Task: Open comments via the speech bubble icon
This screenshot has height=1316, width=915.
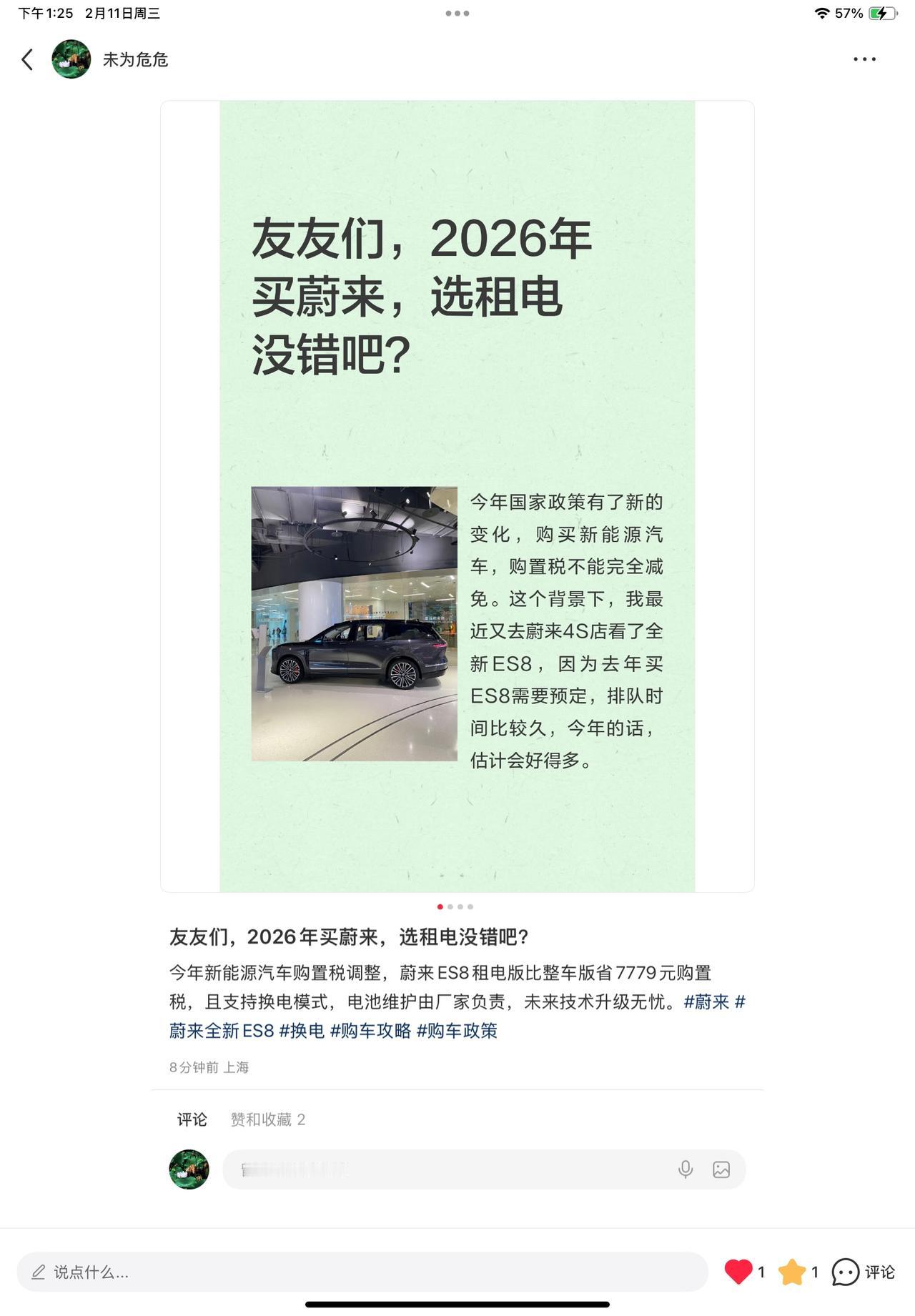Action: [x=846, y=1272]
